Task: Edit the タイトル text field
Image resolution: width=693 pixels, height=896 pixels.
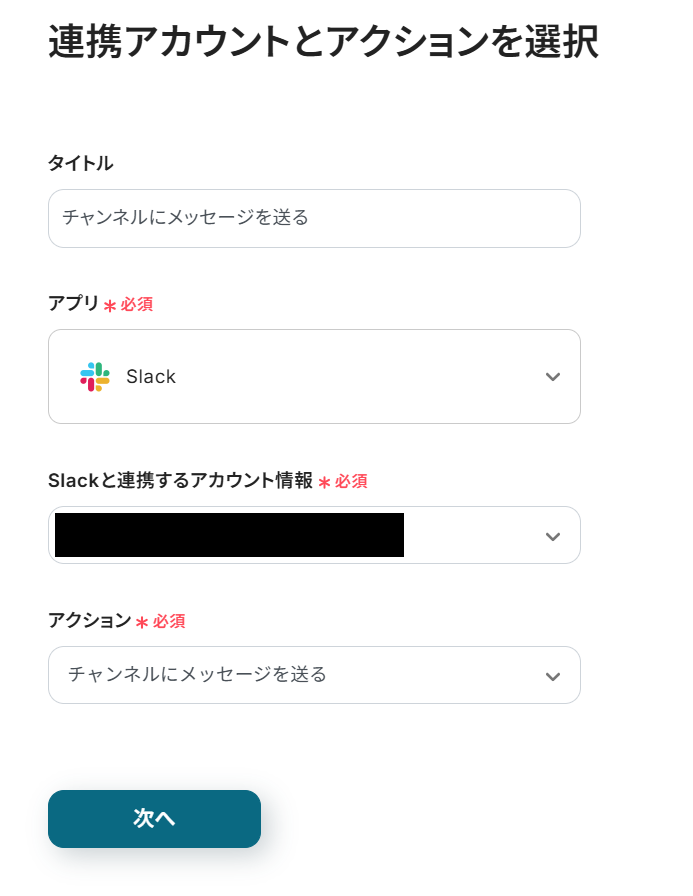Action: [x=313, y=218]
